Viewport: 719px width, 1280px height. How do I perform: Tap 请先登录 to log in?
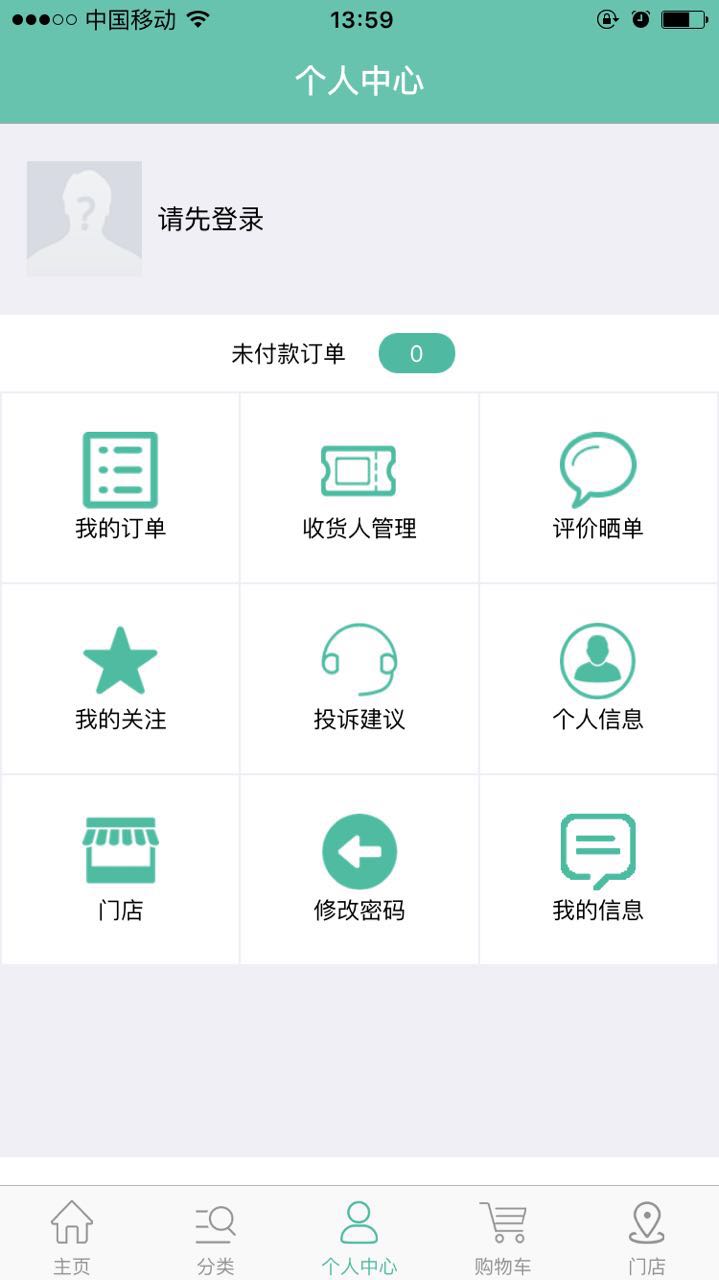click(211, 220)
